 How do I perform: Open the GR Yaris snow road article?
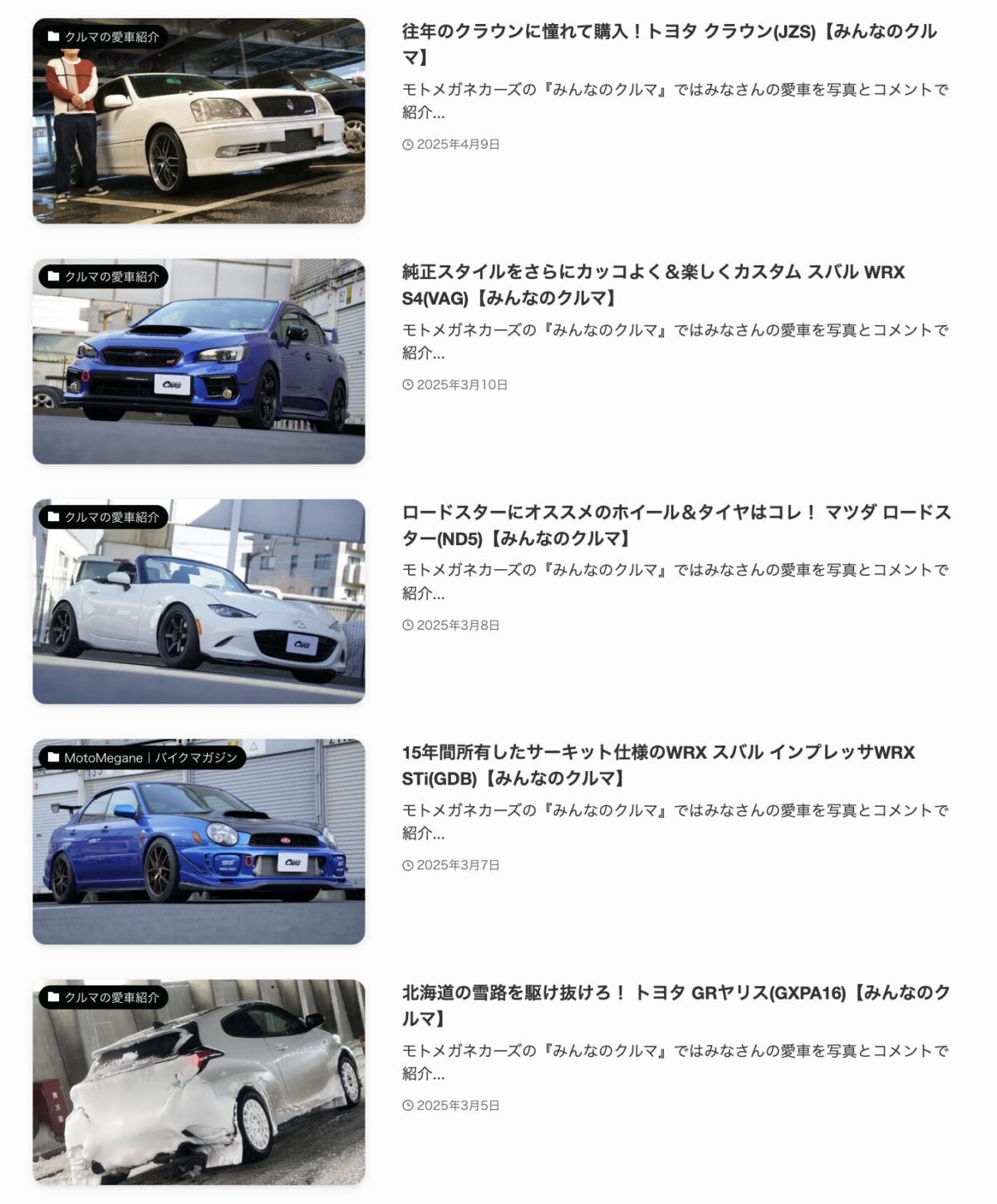coord(675,1005)
